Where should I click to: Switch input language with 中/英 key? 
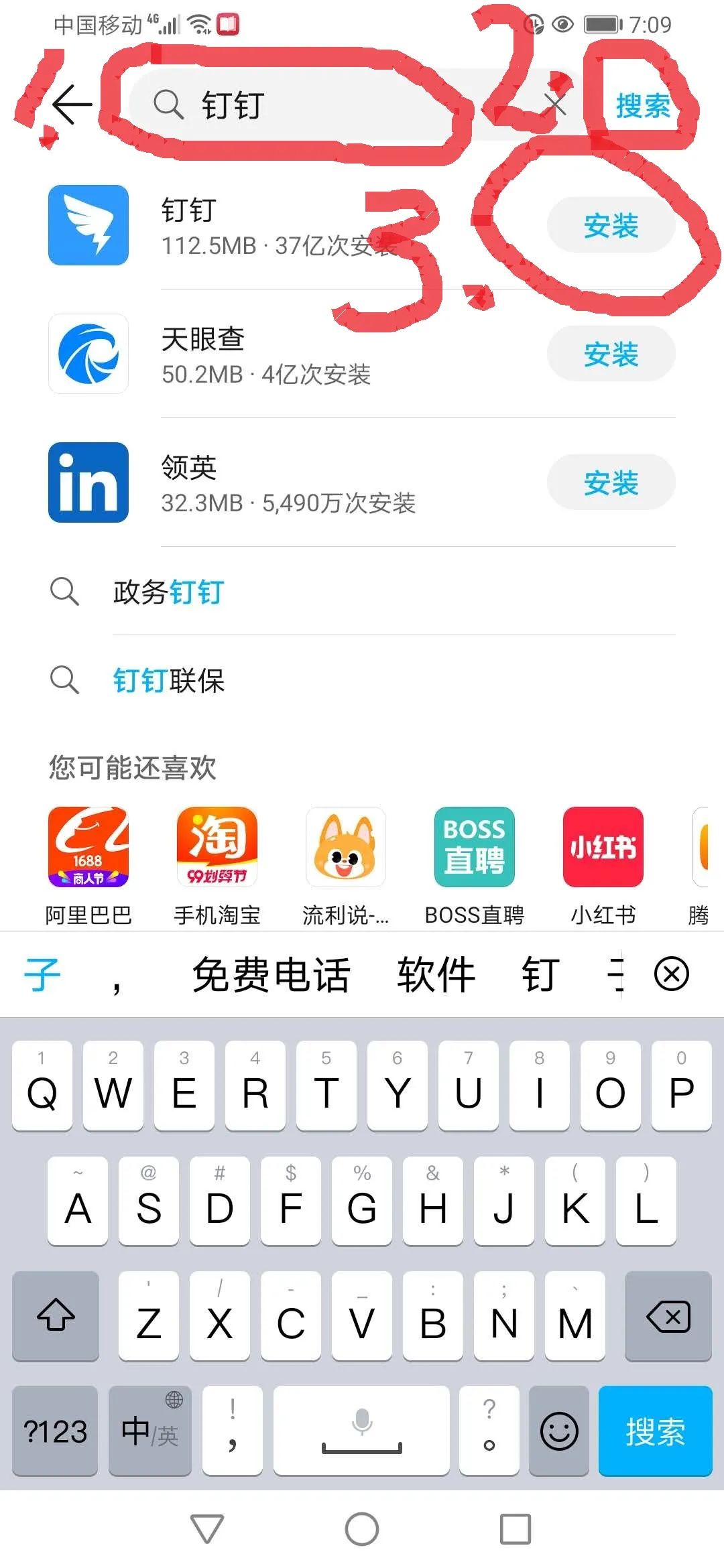pyautogui.click(x=149, y=1431)
